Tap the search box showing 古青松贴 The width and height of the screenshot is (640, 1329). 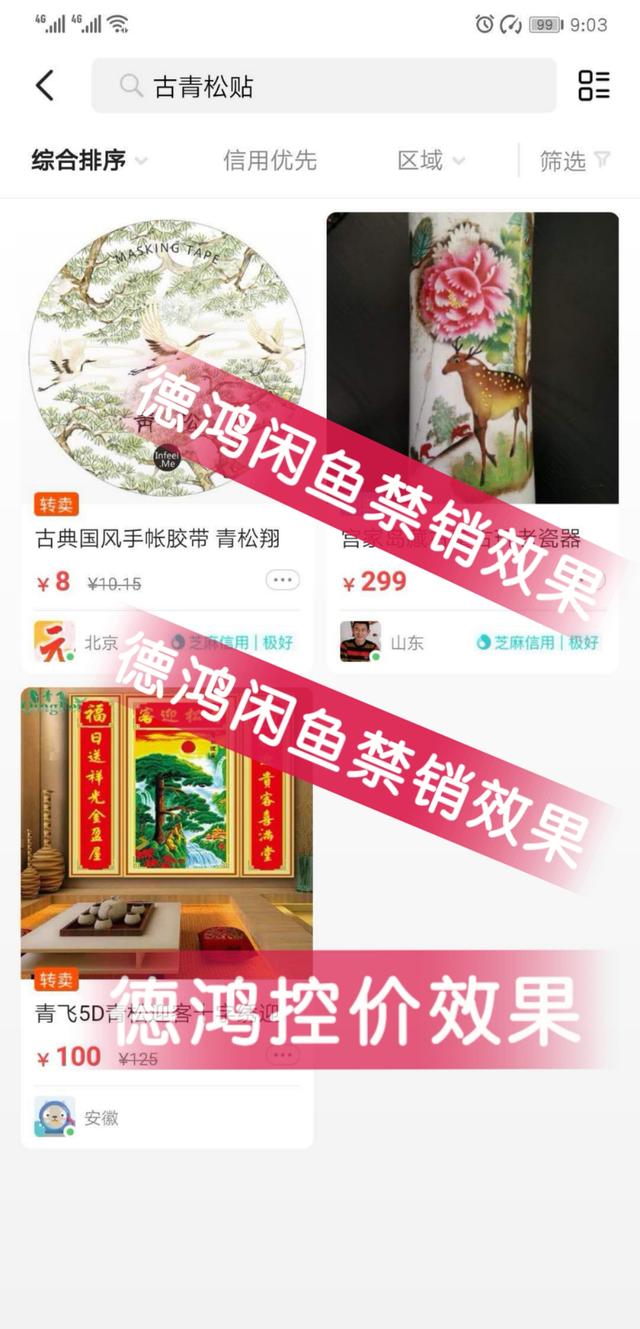(x=323, y=86)
